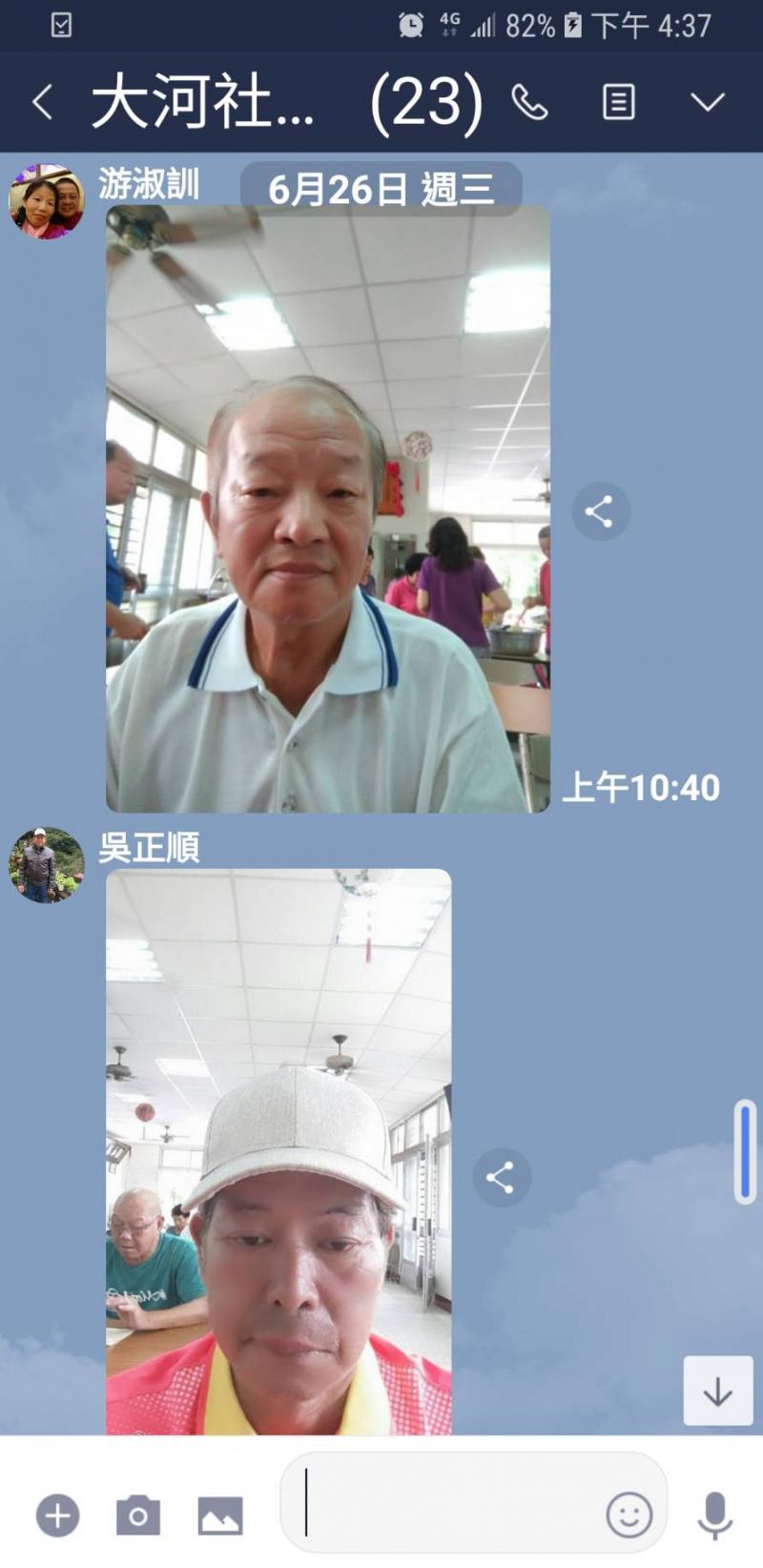763x1568 pixels.
Task: Open the chat notes memo icon
Action: coord(619,100)
